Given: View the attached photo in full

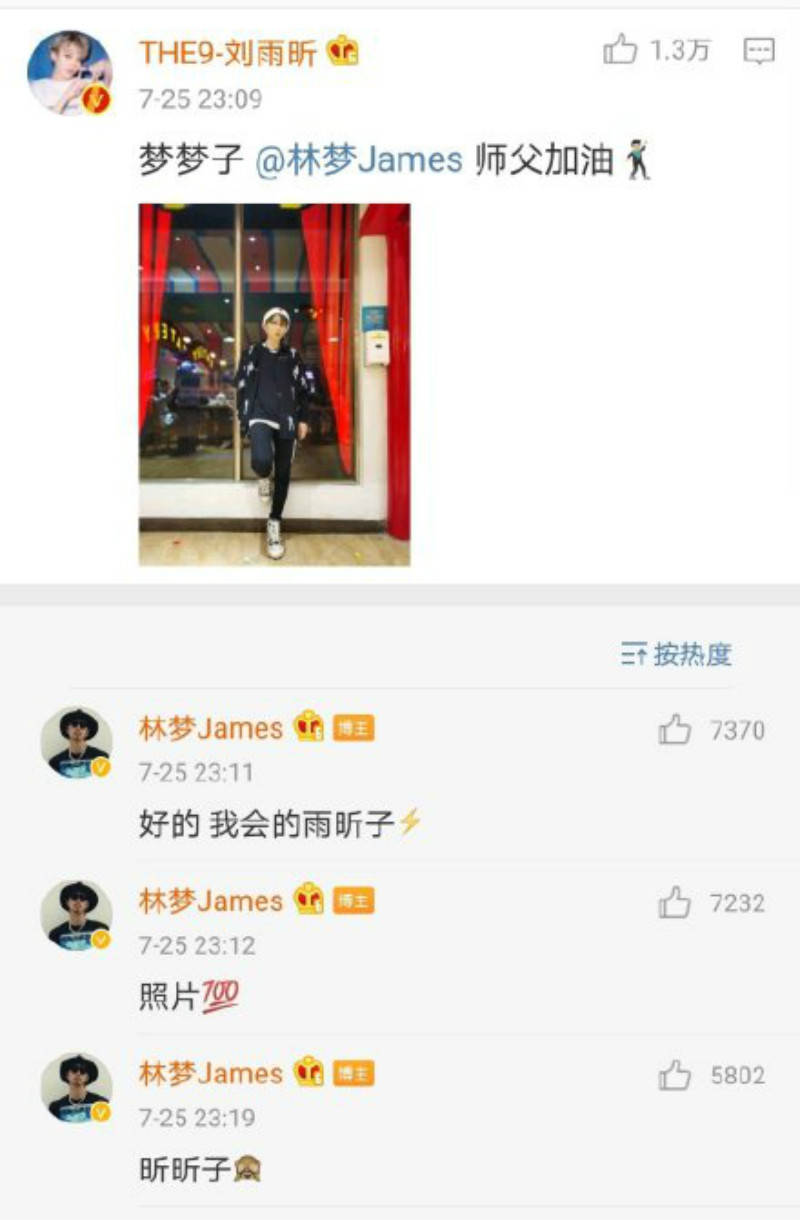Looking at the screenshot, I should (x=274, y=385).
